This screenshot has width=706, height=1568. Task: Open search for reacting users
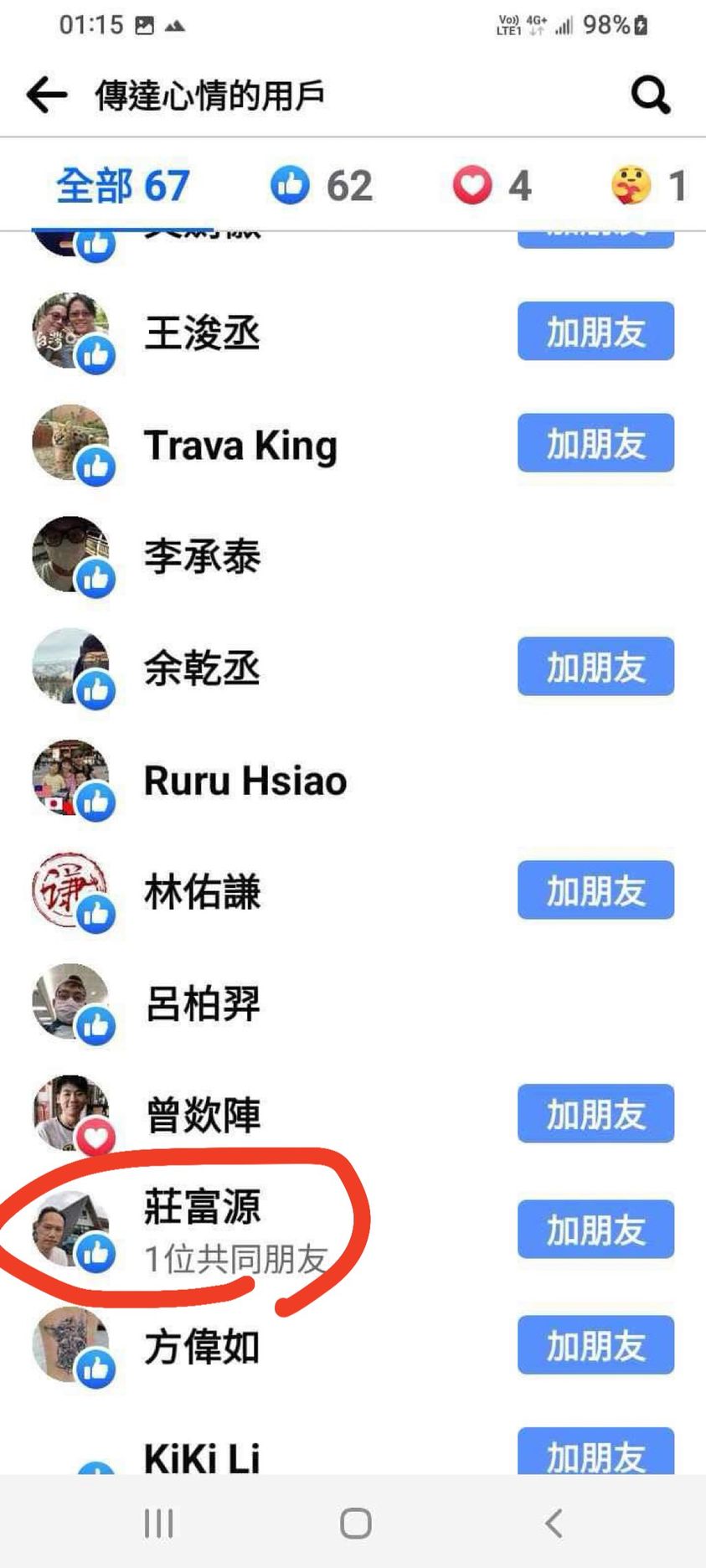tap(650, 95)
